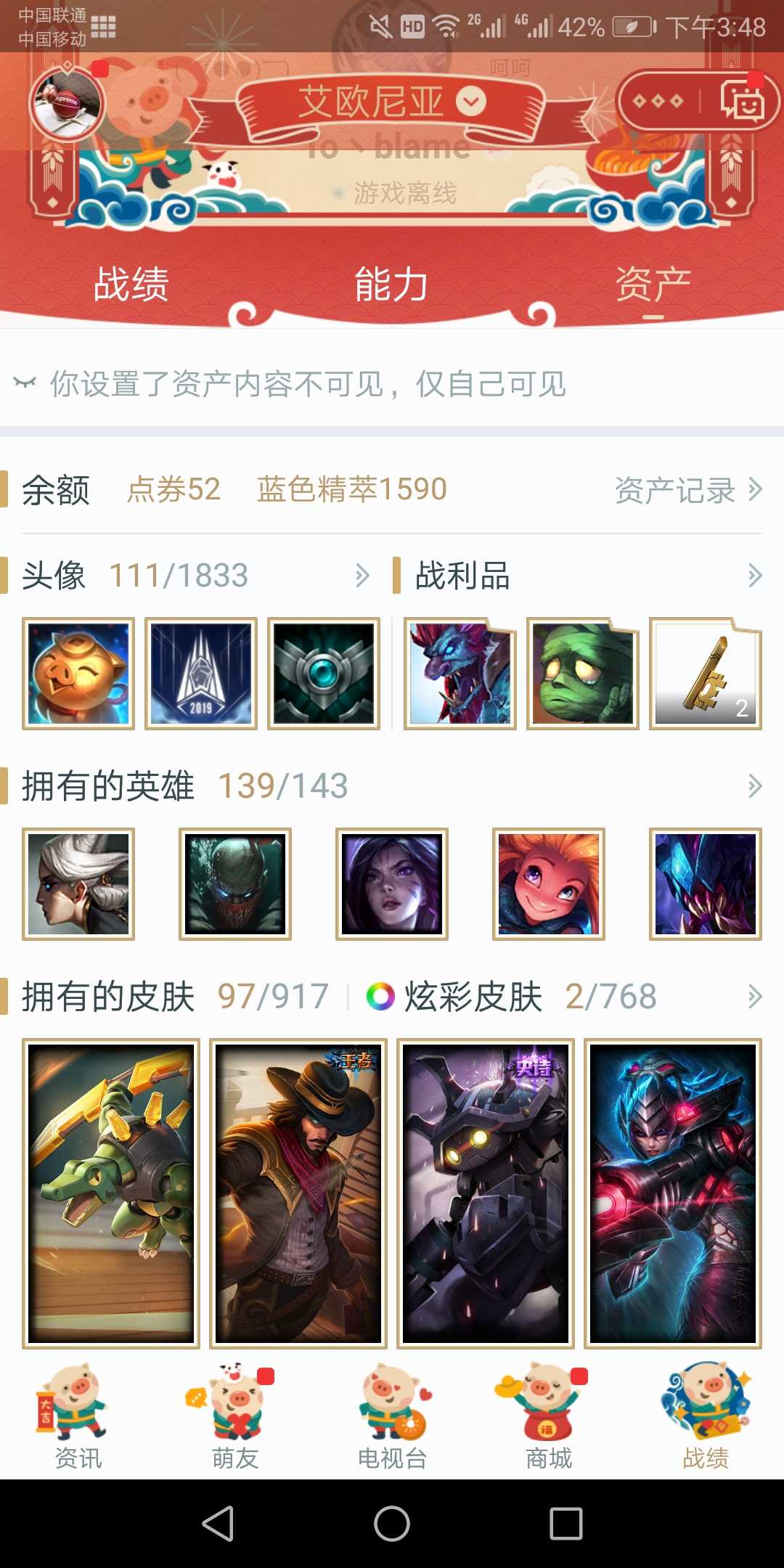Open the 商城 store tab
The width and height of the screenshot is (784, 1568).
pyautogui.click(x=549, y=1416)
